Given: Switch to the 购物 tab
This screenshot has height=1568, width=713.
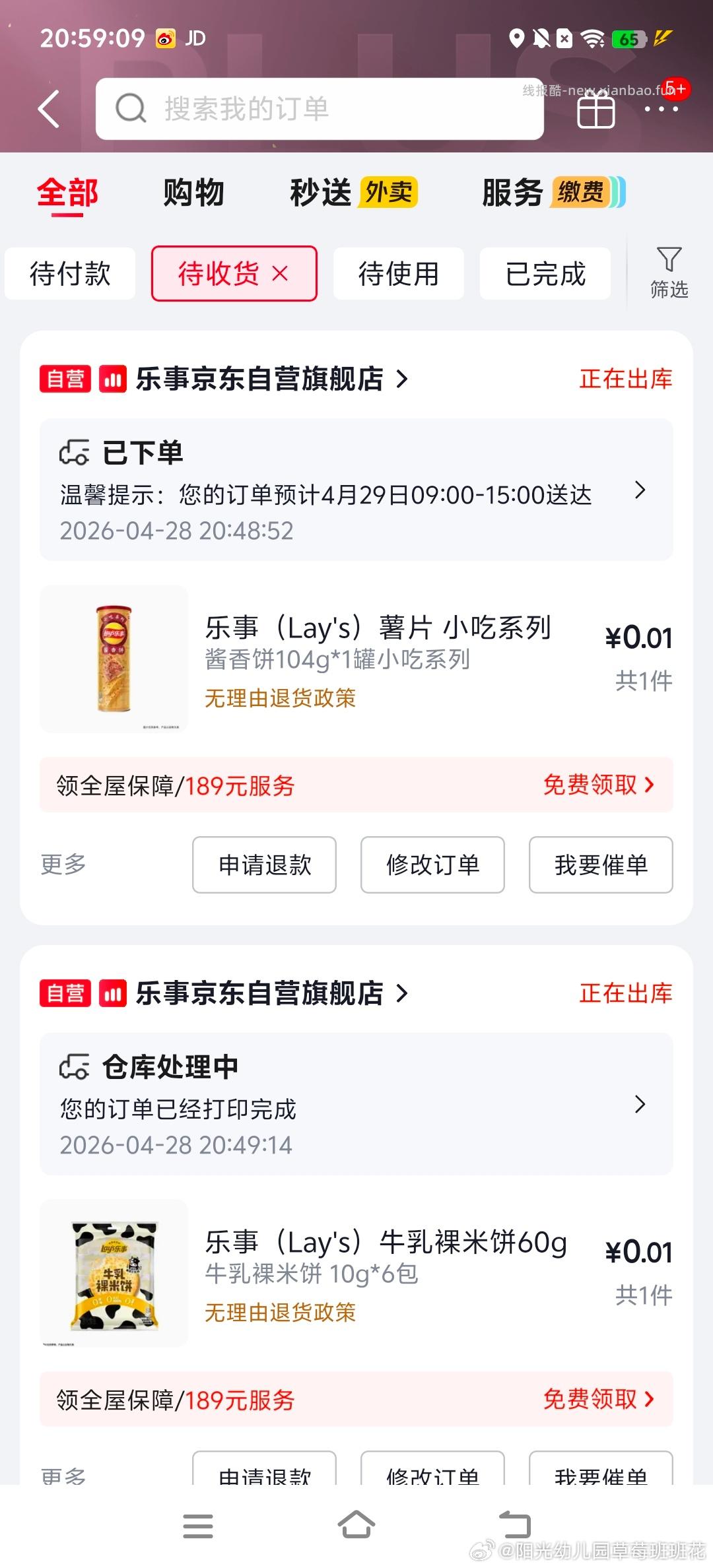Looking at the screenshot, I should point(193,191).
